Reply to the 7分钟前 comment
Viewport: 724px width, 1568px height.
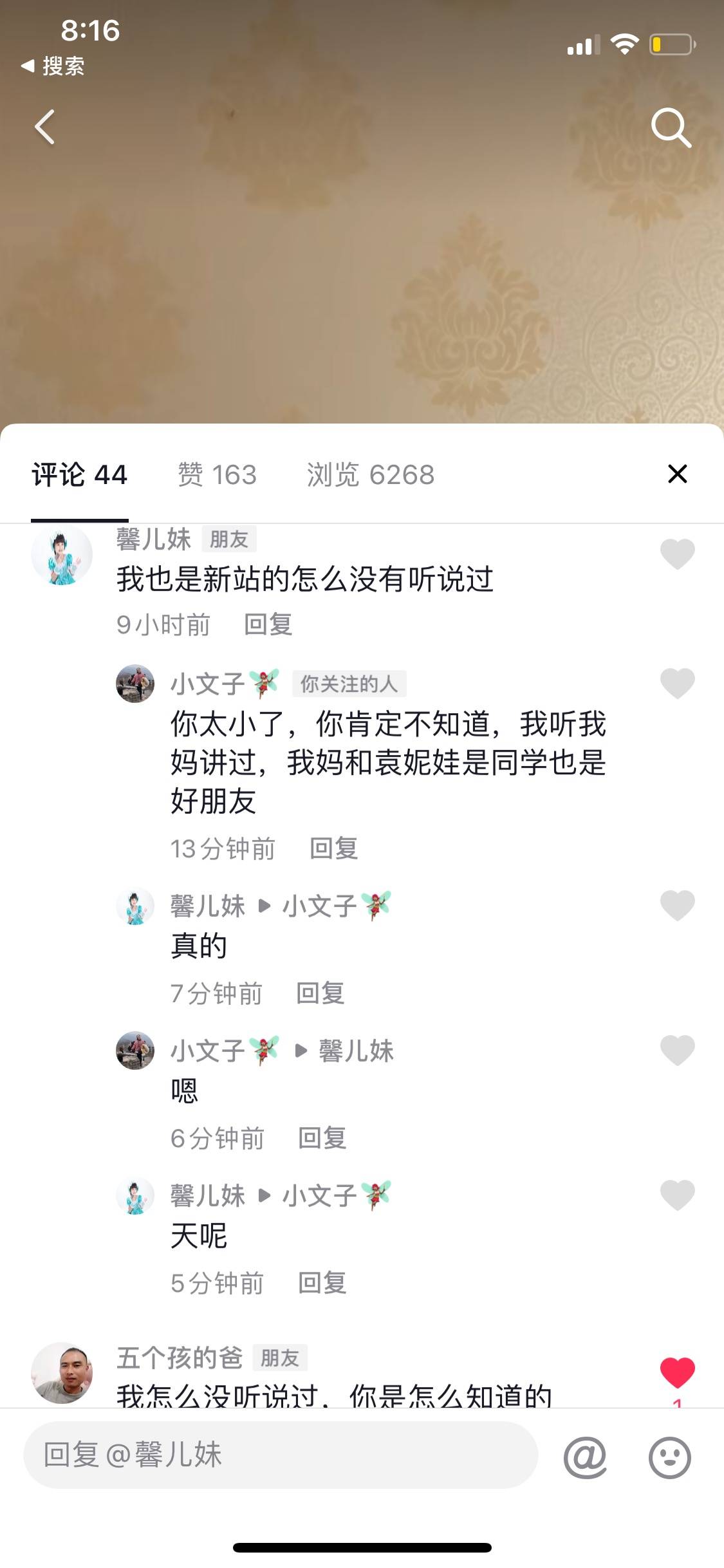pyautogui.click(x=320, y=993)
